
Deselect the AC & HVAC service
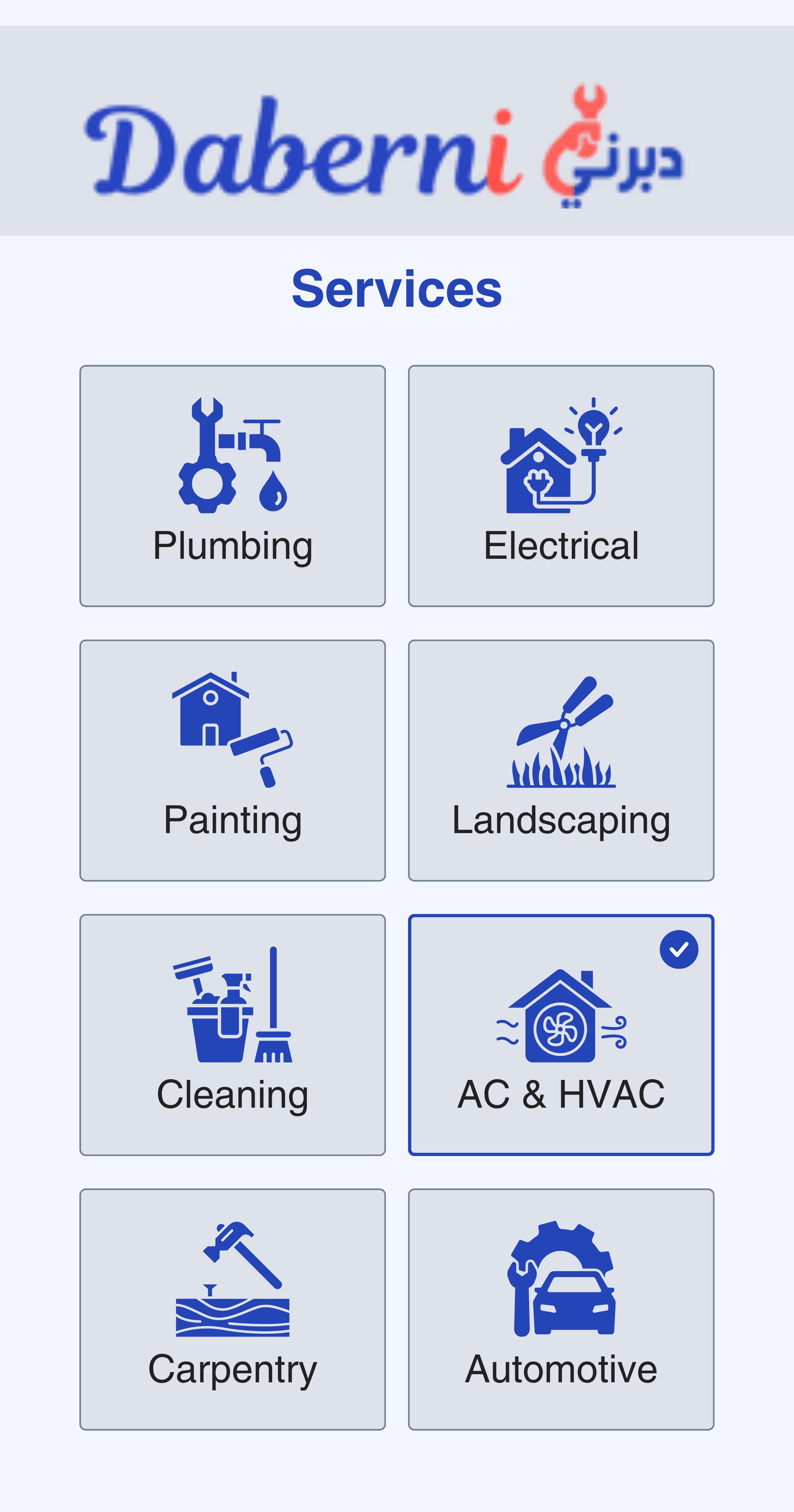561,1034
